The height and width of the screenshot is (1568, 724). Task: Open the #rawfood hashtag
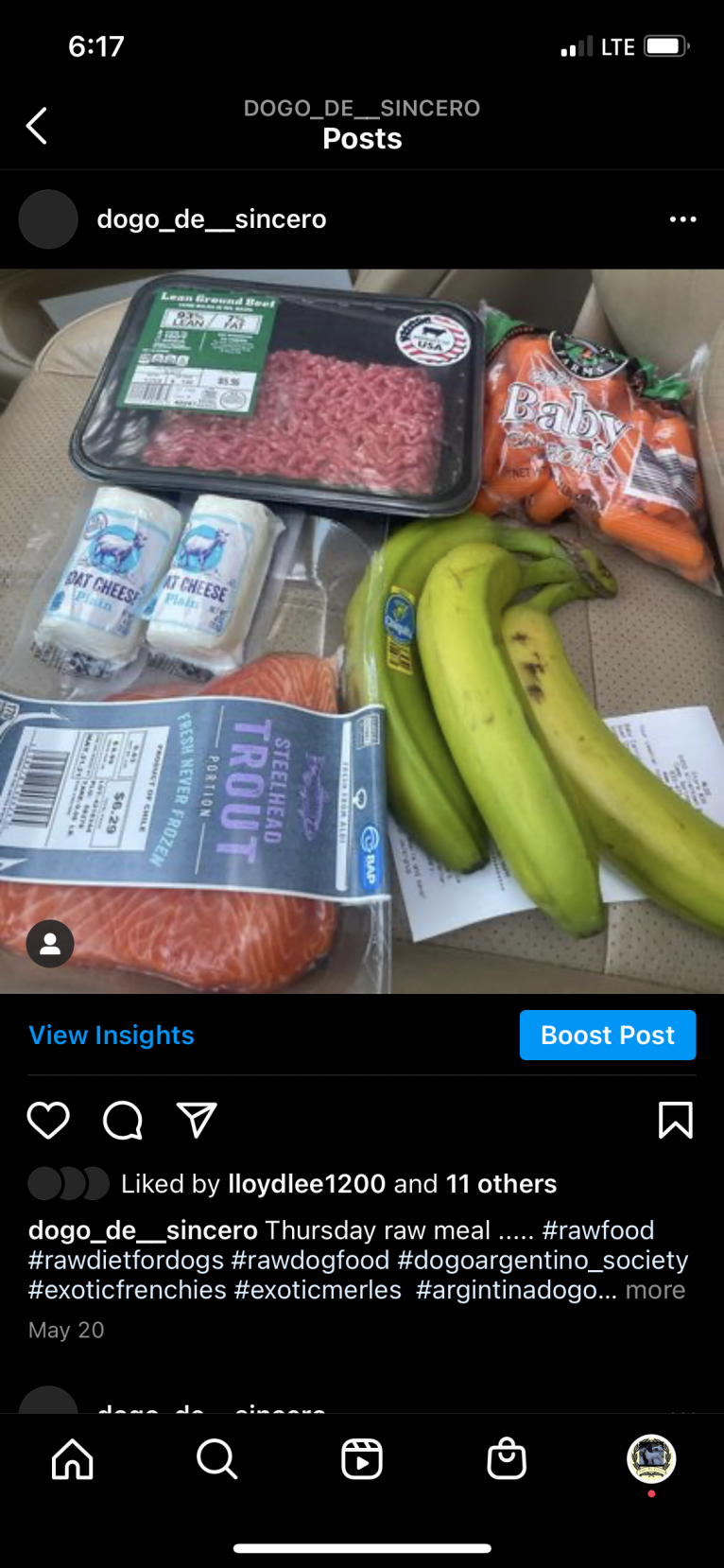597,1230
